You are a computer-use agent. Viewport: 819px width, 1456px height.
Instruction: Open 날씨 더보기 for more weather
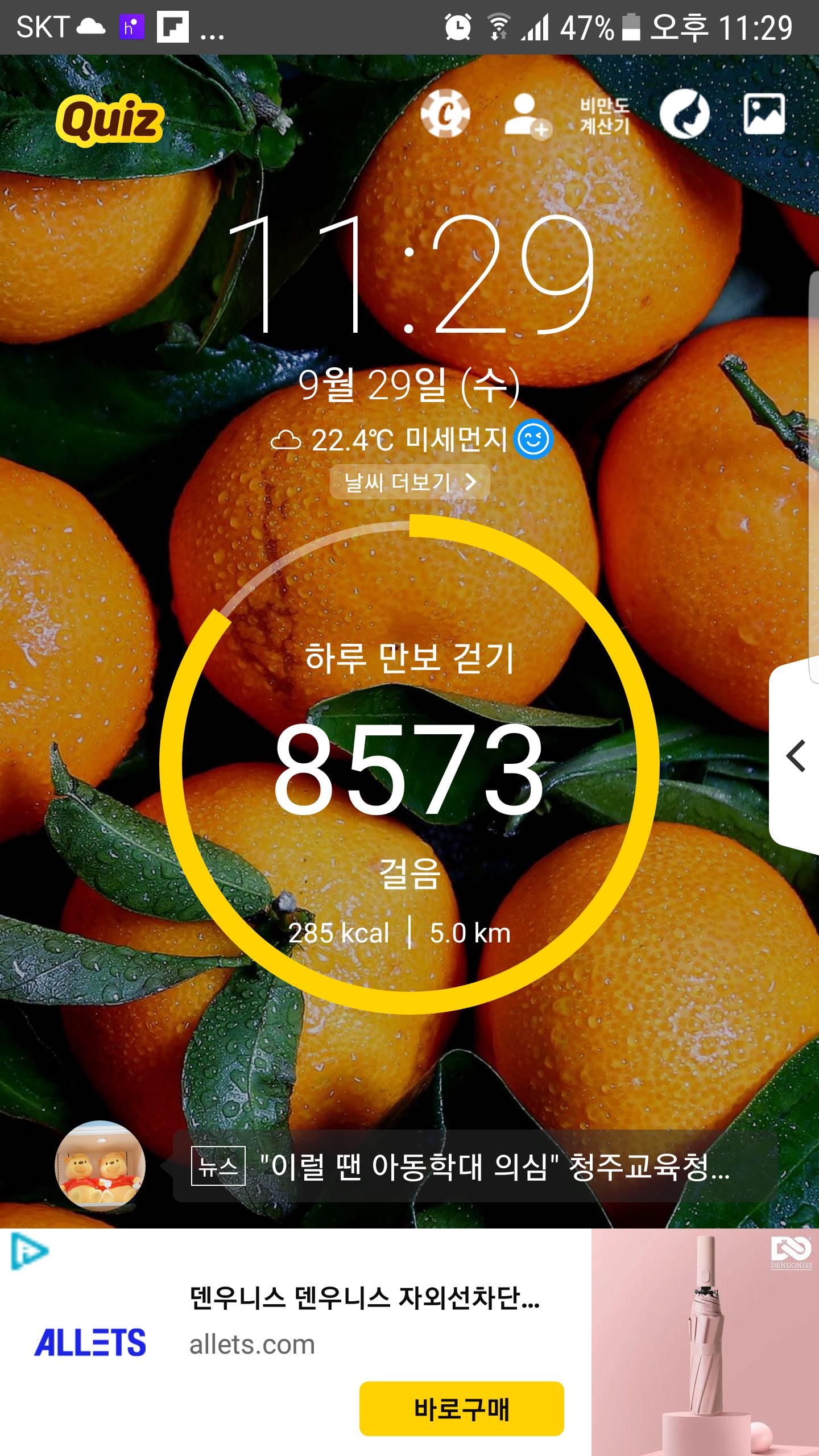409,482
